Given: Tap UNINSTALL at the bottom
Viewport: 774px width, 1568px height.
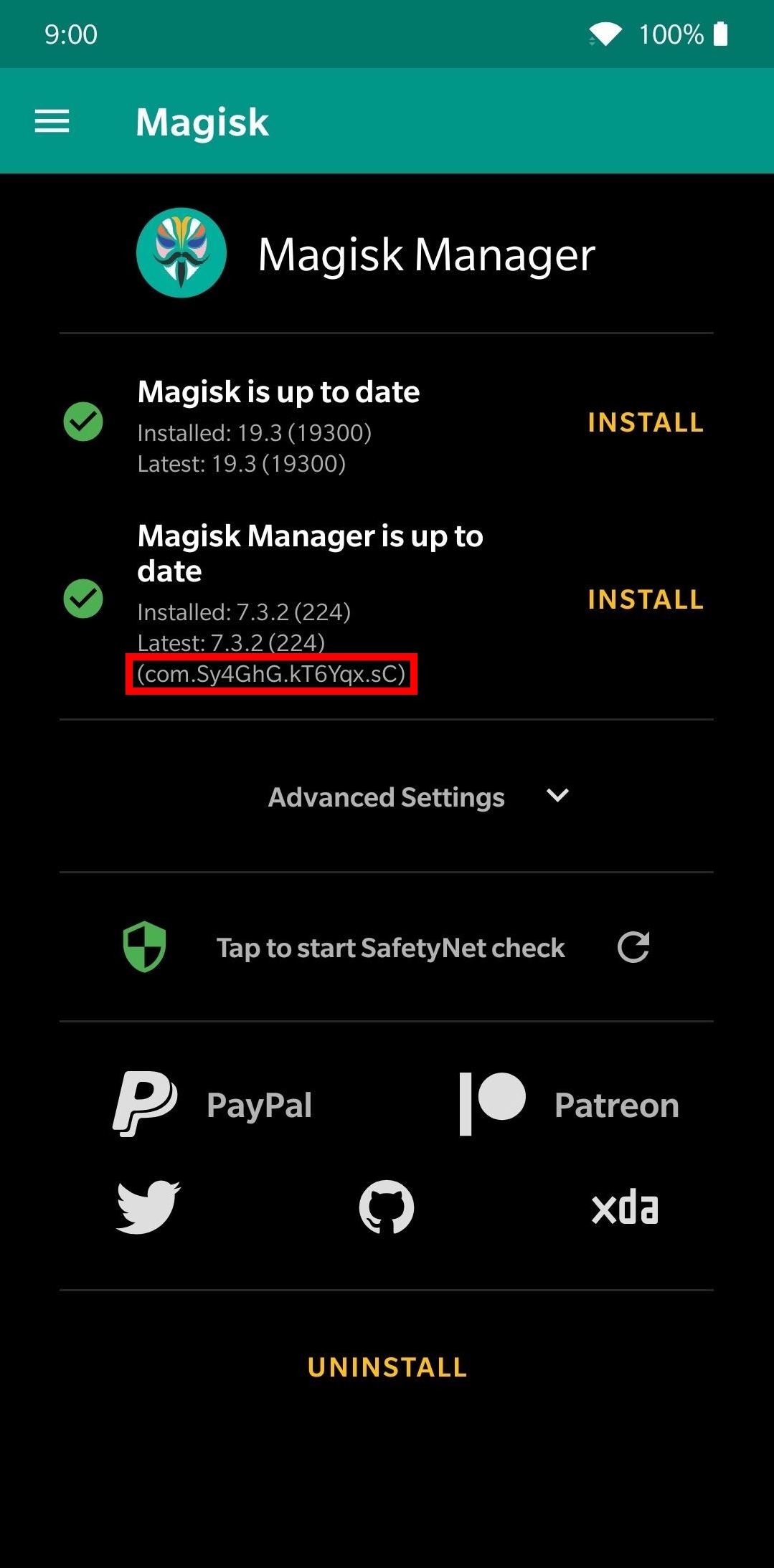Looking at the screenshot, I should 386,1367.
